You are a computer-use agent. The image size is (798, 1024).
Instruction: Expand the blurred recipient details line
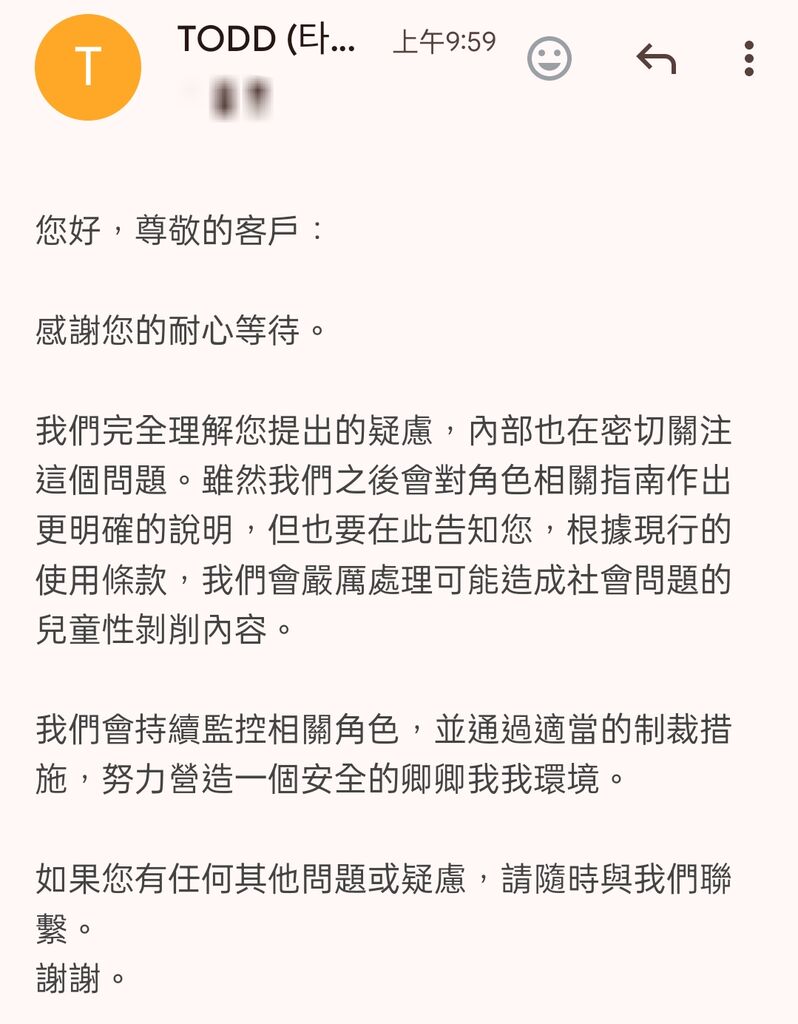click(235, 99)
